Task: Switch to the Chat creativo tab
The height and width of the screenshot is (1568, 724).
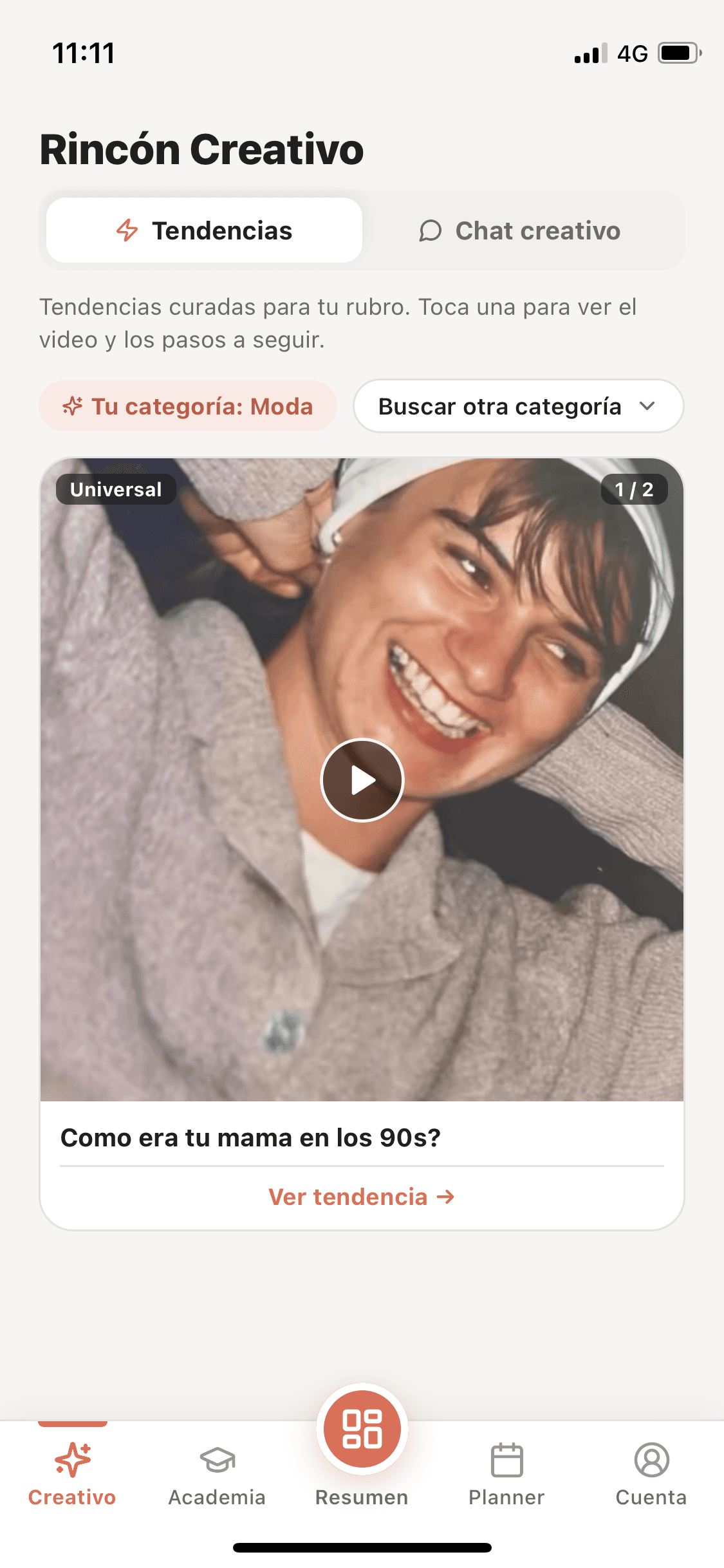Action: (520, 230)
